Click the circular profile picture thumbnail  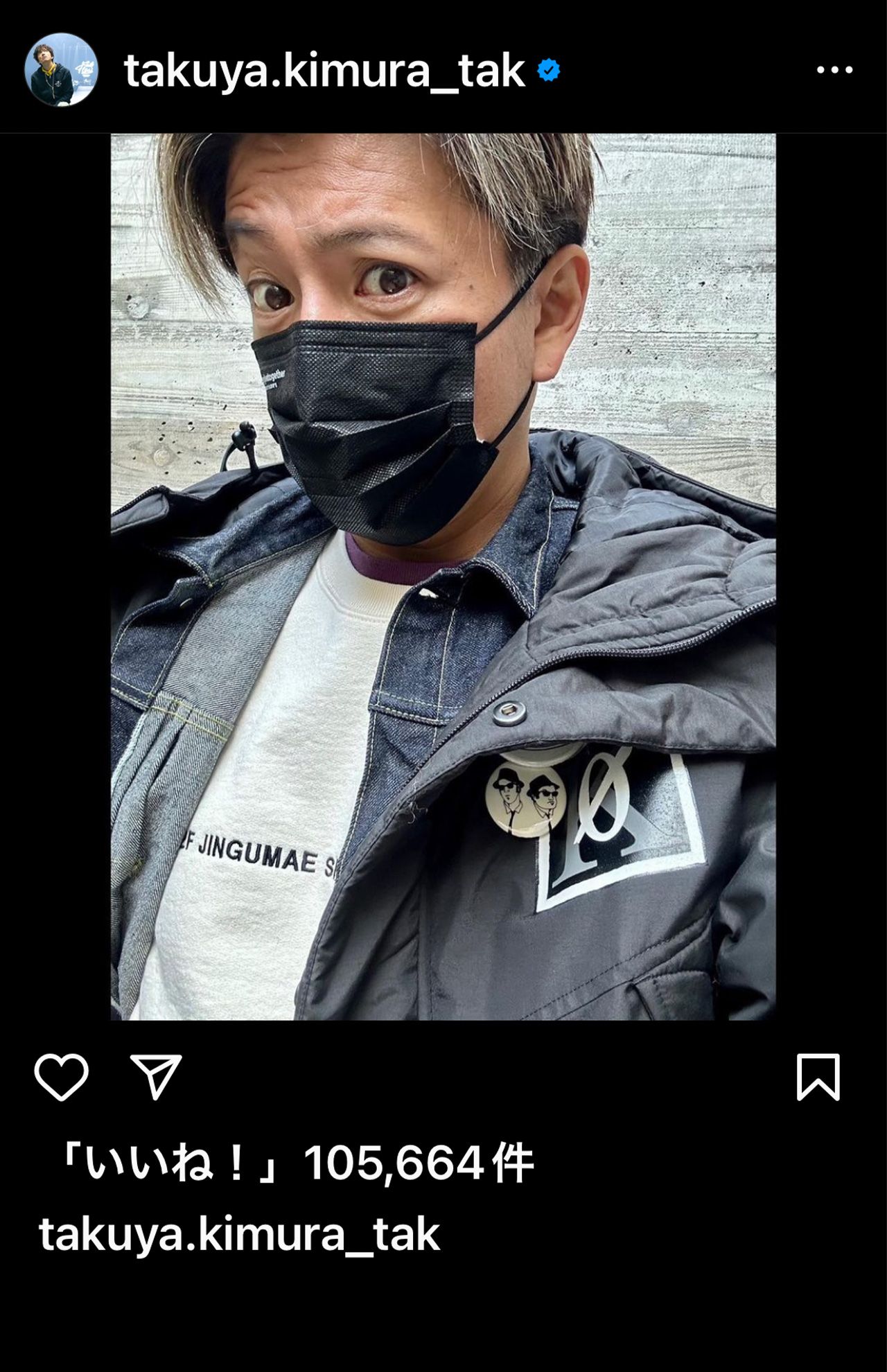[61, 69]
